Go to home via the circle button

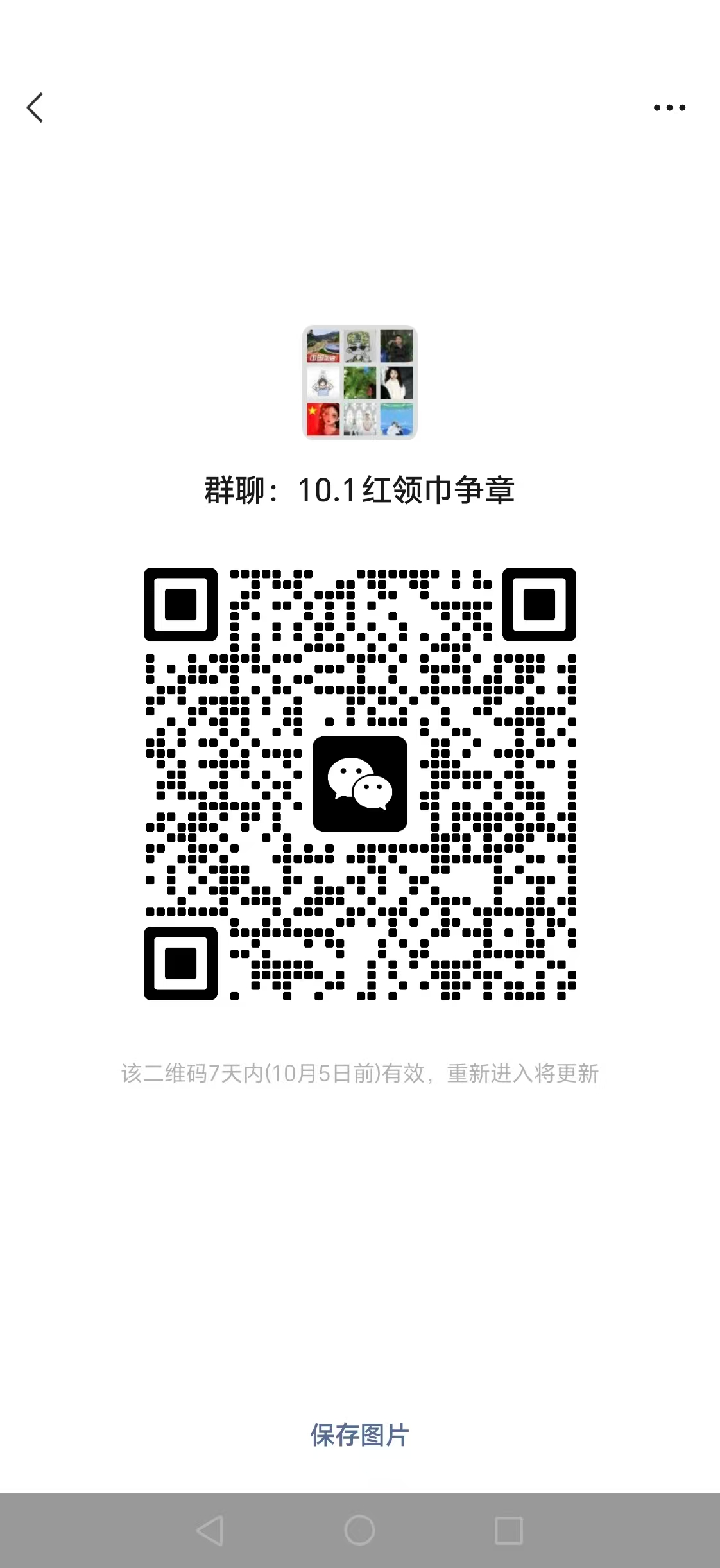point(359,1530)
